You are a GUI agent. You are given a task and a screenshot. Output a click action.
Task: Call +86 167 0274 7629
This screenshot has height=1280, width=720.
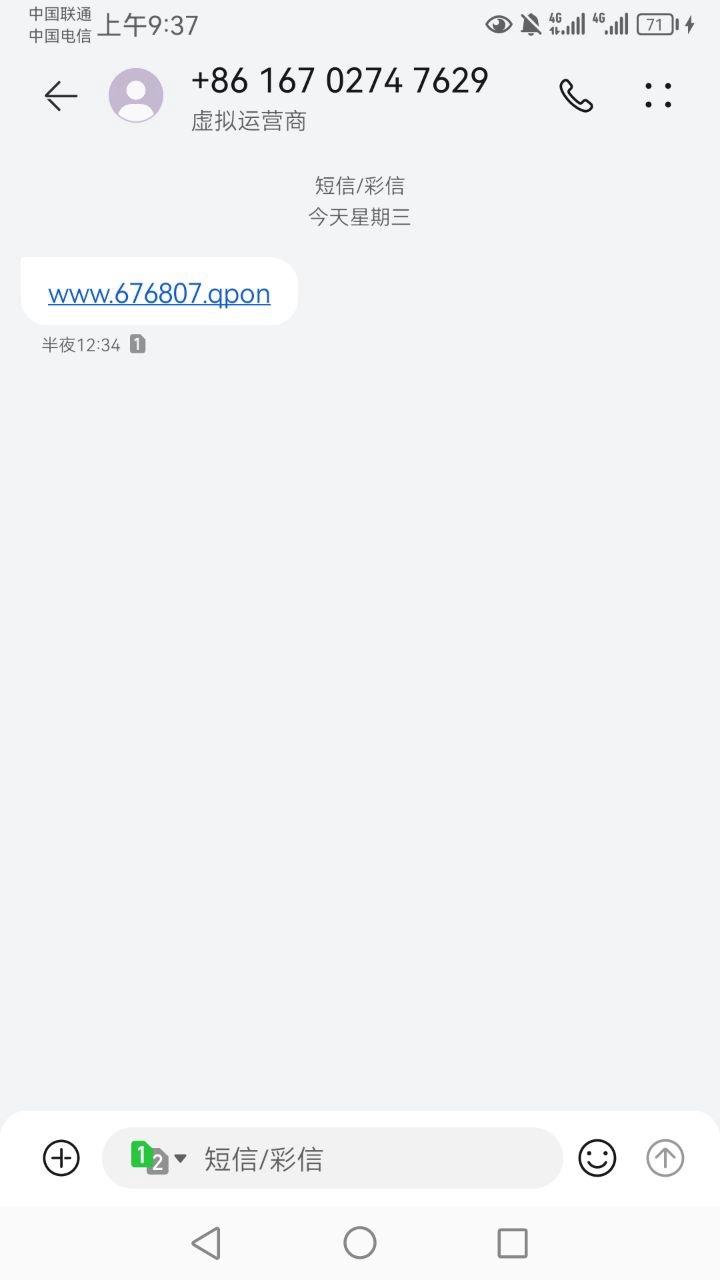click(576, 95)
